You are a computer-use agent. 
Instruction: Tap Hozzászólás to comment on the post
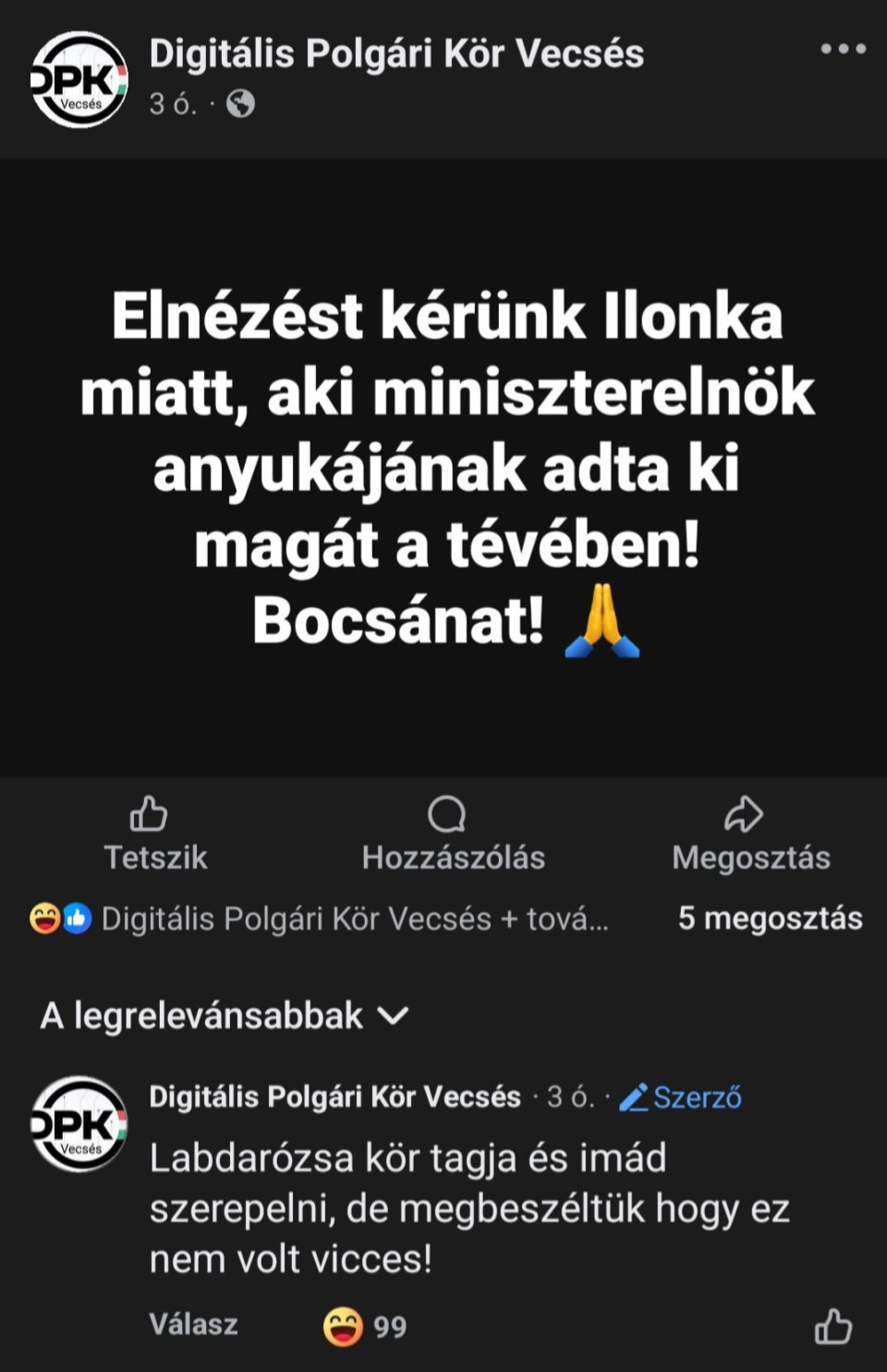452,833
